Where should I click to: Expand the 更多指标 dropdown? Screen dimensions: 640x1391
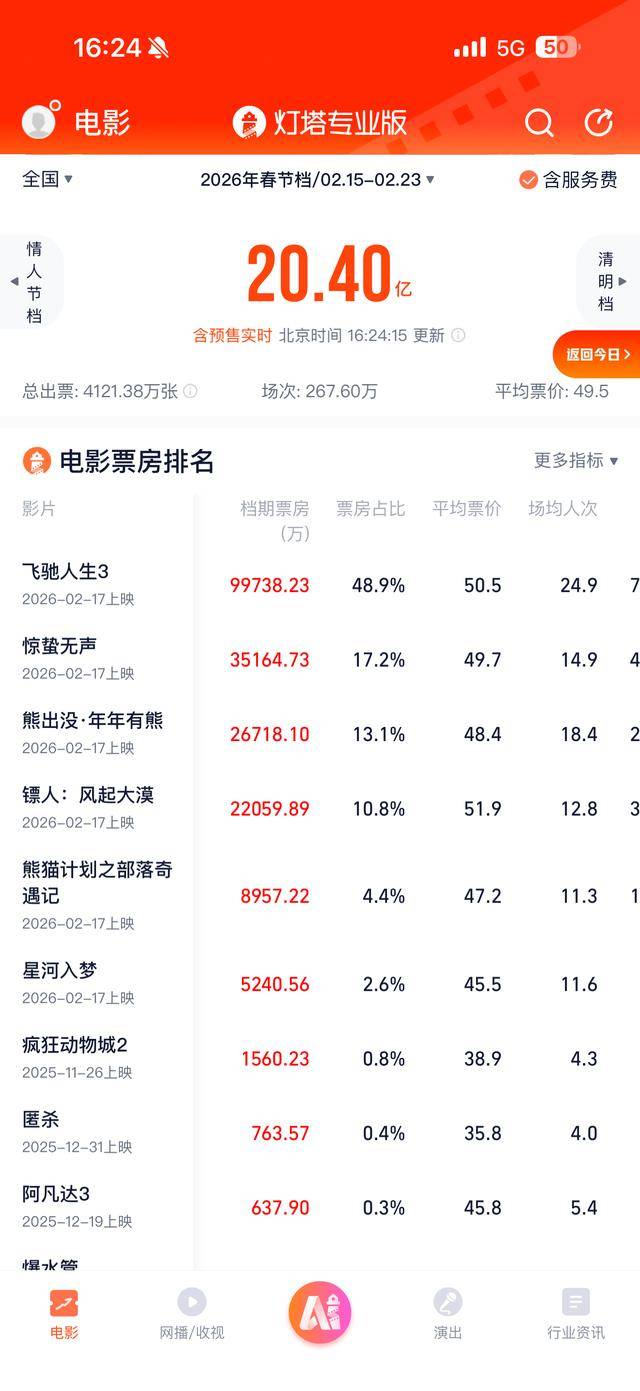click(x=576, y=460)
